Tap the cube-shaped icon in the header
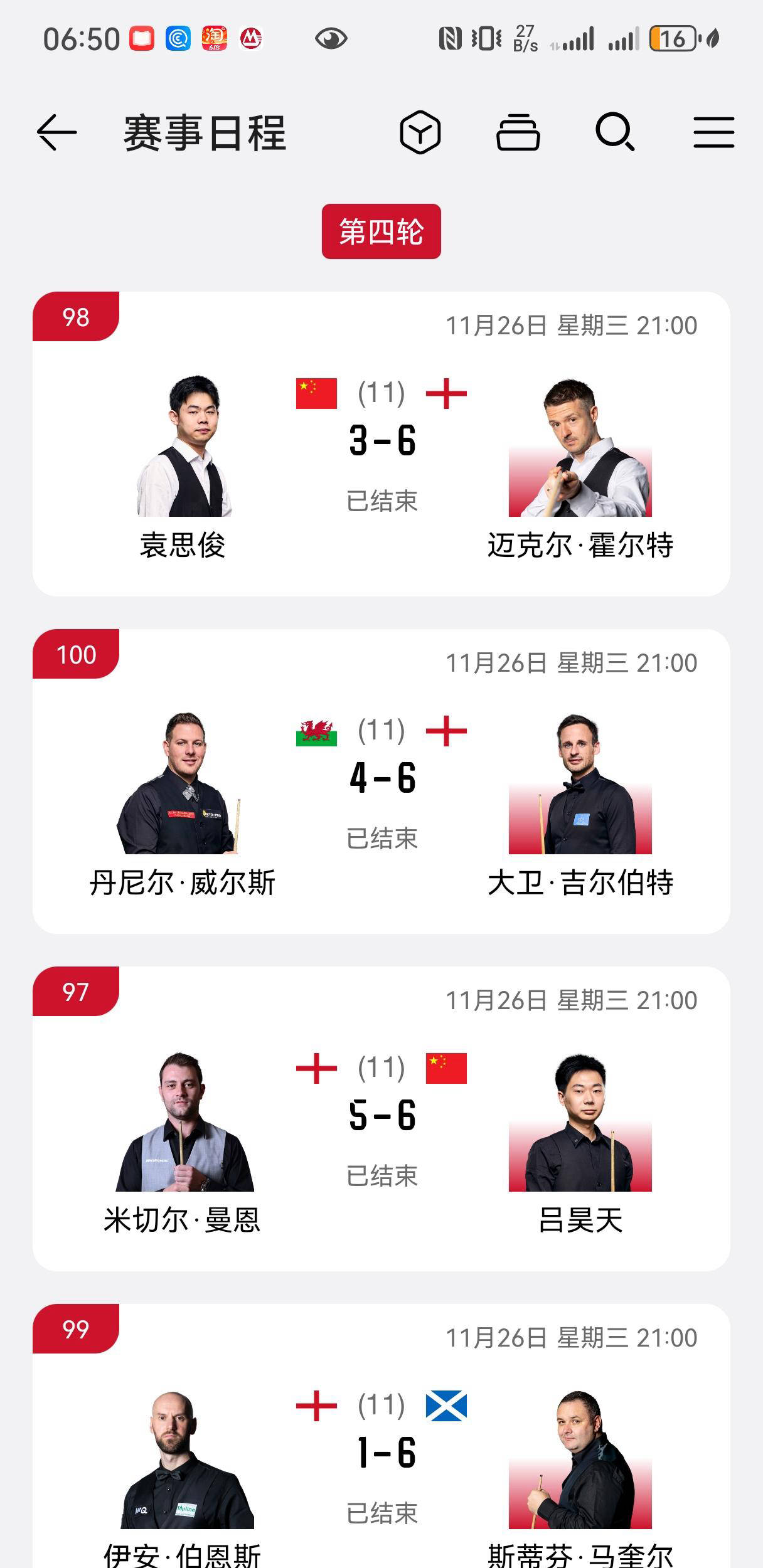Viewport: 763px width, 1568px height. 420,132
